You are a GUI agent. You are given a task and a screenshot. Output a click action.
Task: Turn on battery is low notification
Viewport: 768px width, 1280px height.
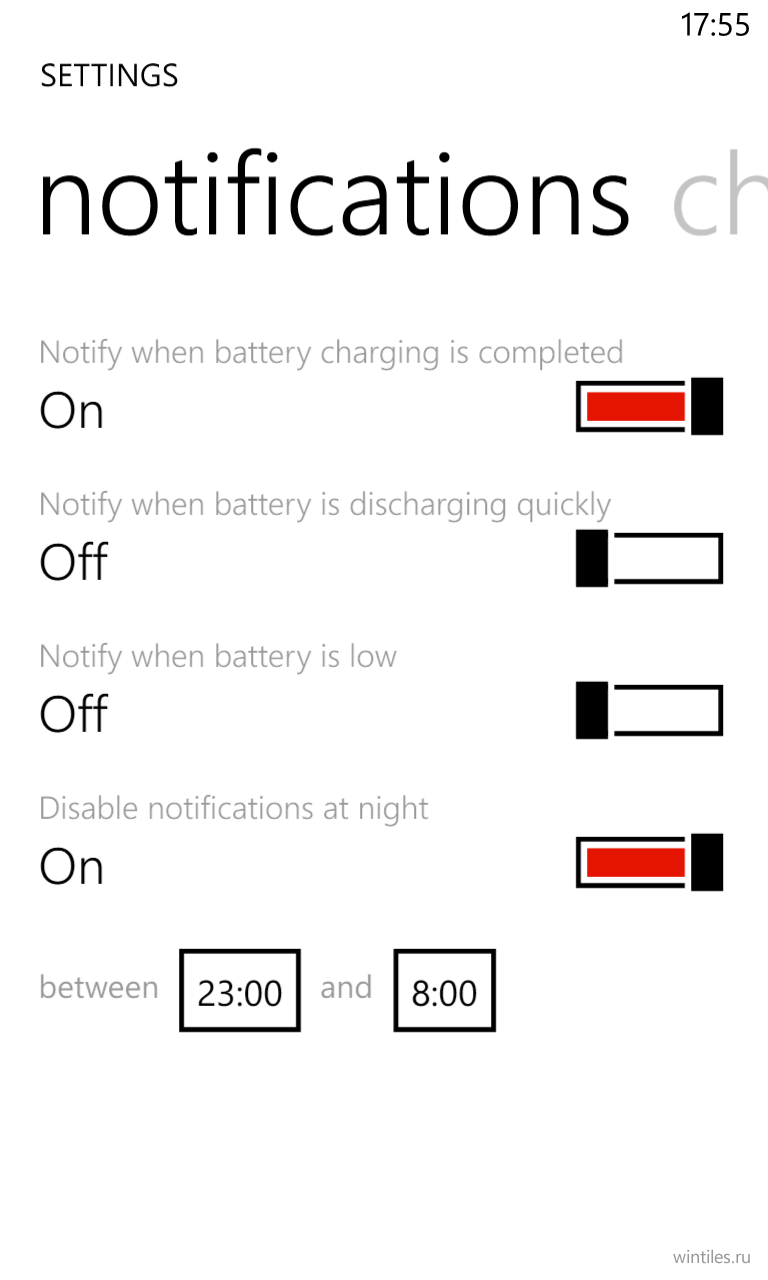pyautogui.click(x=649, y=710)
